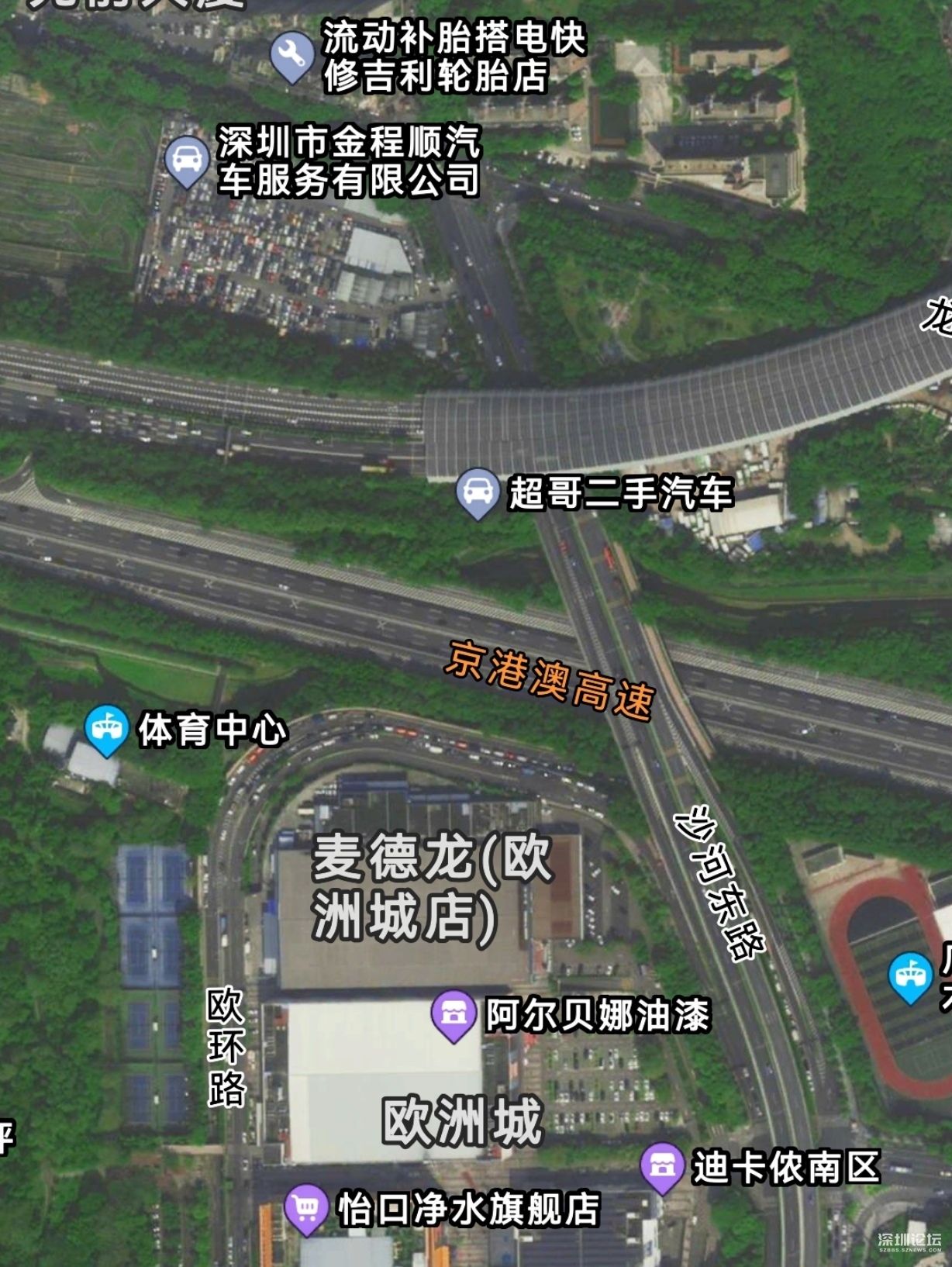
Task: Tap the 流动补胎搭电快修吉利轮胎店 repair pin
Action: point(291,54)
